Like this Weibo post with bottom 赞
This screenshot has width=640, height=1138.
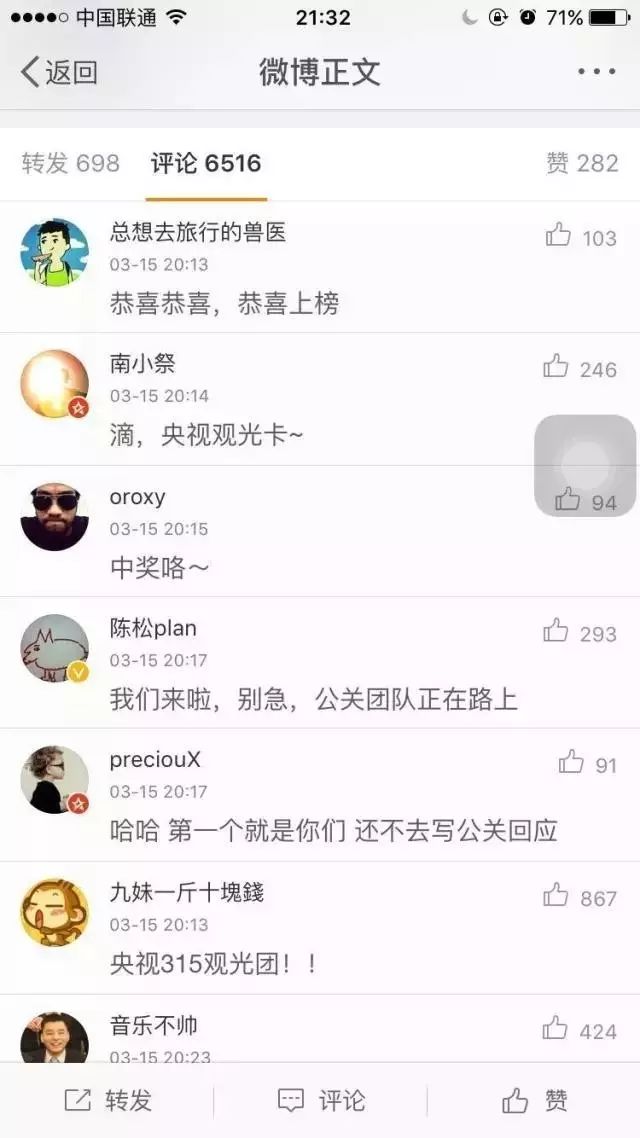point(534,1101)
